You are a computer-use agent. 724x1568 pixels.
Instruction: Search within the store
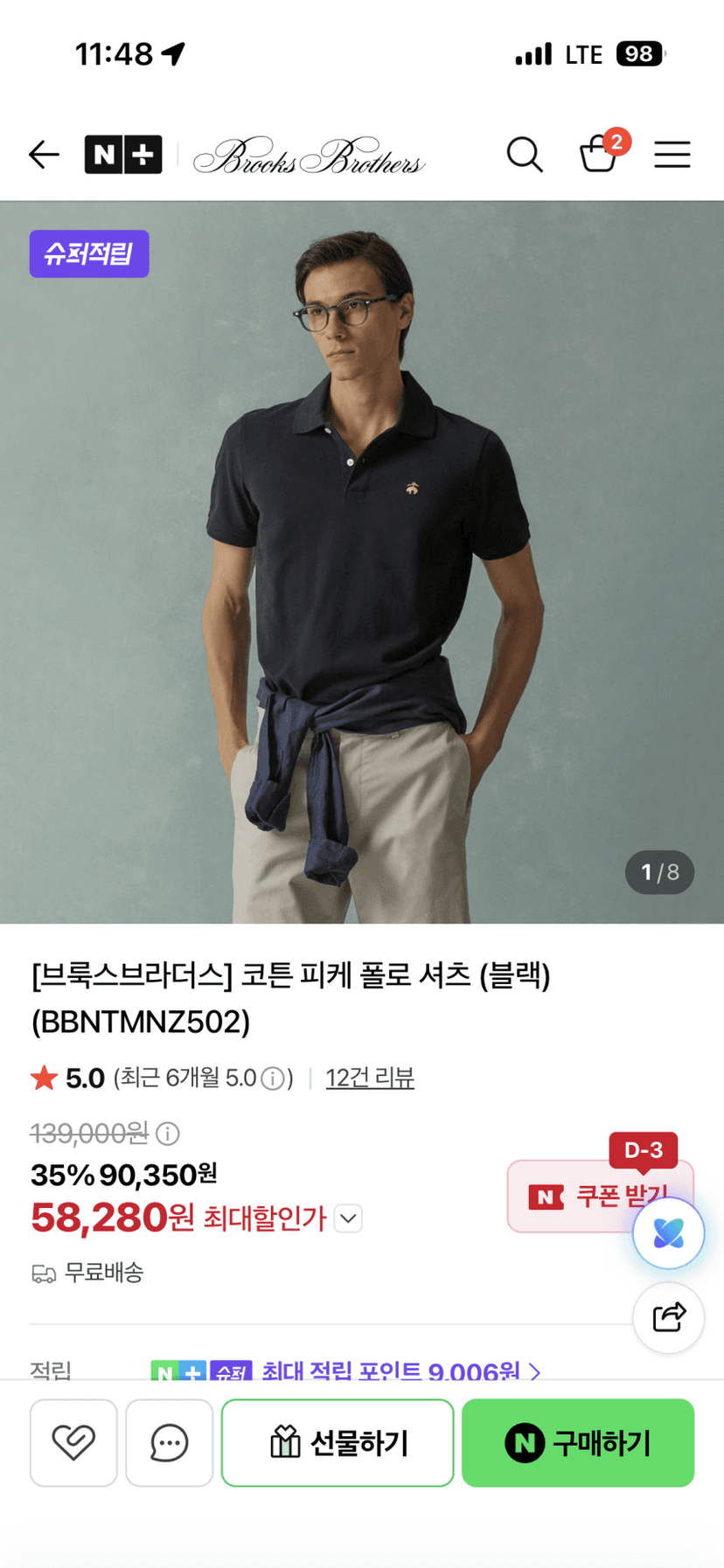click(525, 155)
